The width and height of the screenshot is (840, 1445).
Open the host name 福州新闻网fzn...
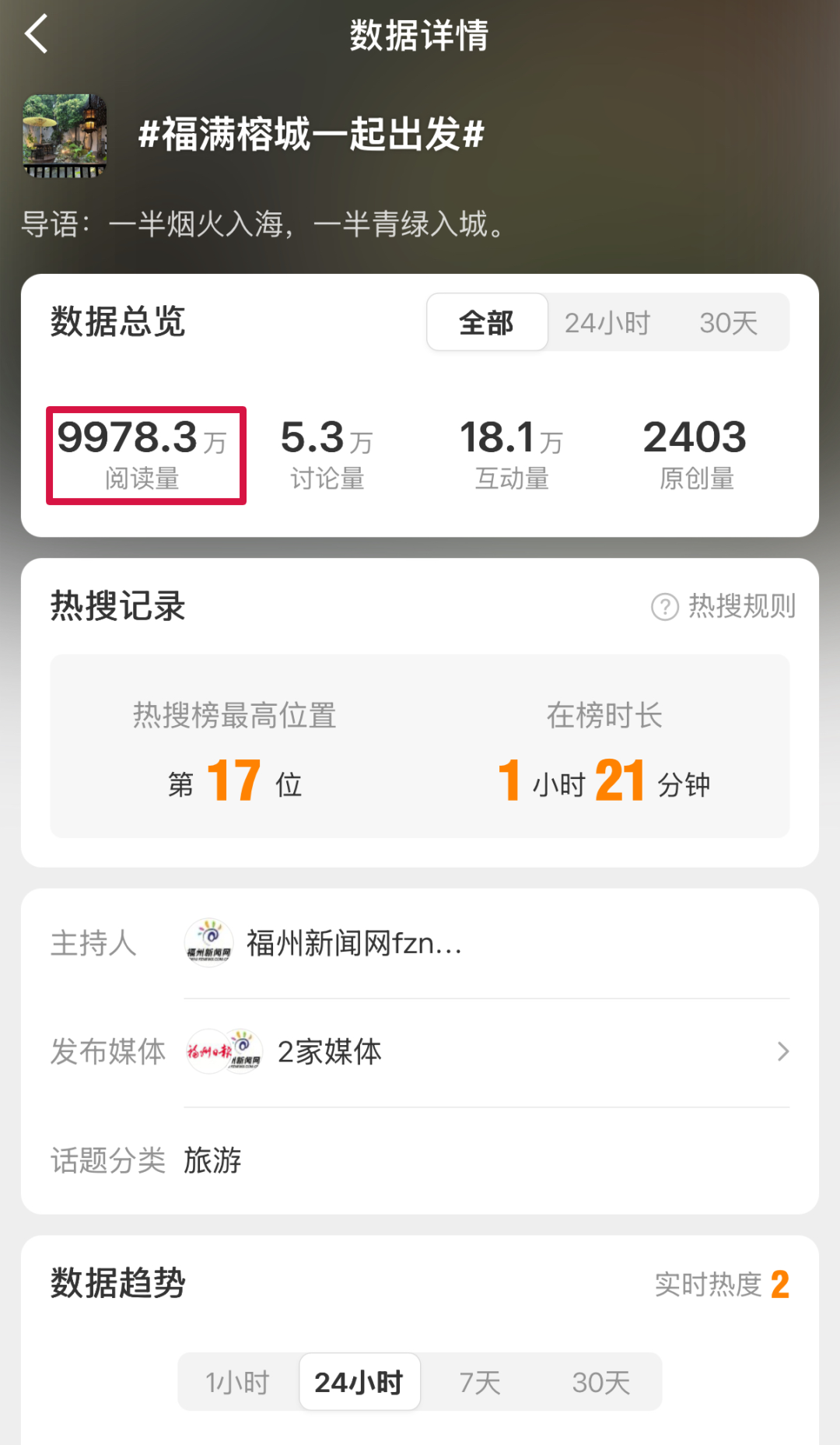point(354,942)
